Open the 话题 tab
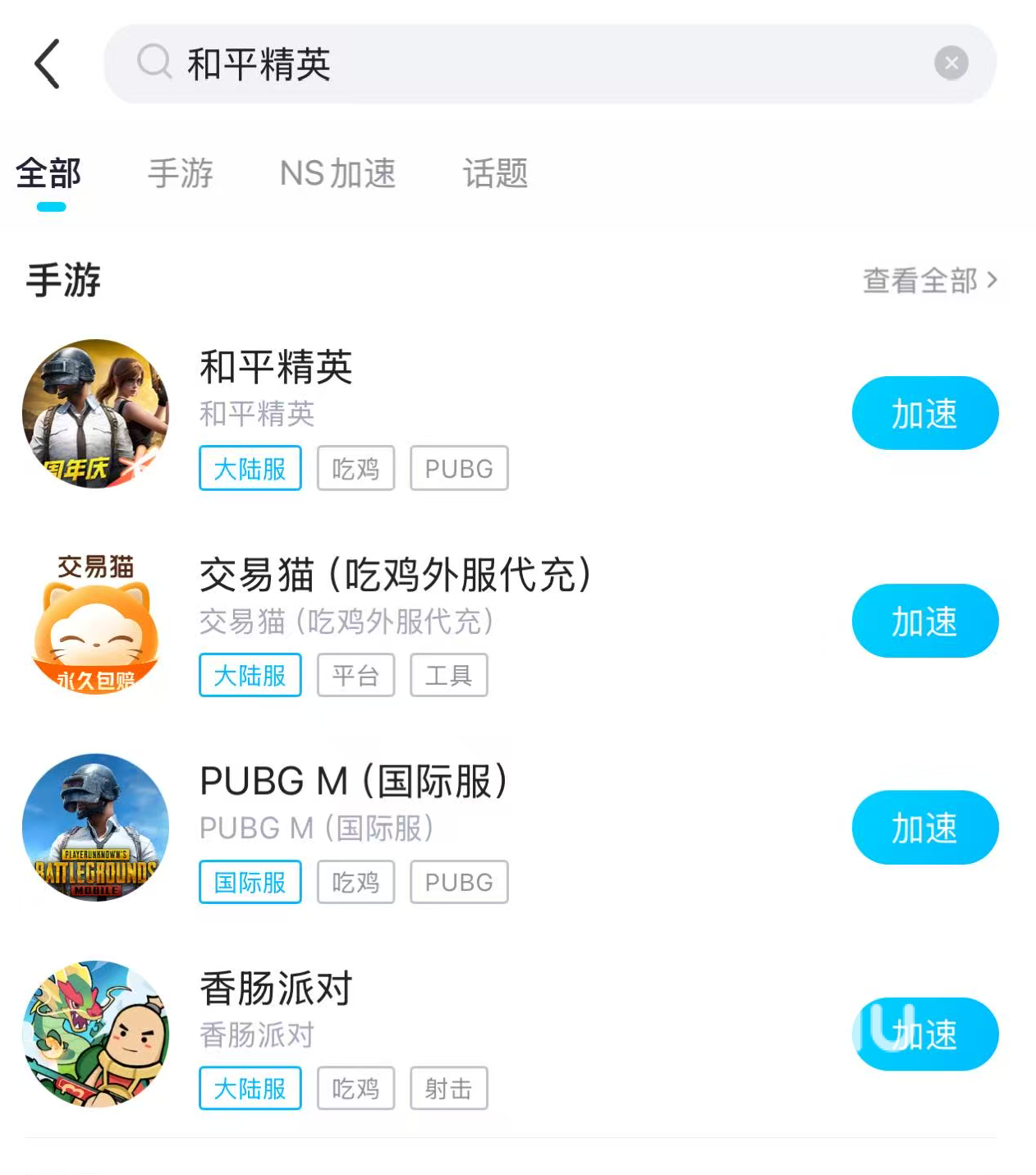 495,173
